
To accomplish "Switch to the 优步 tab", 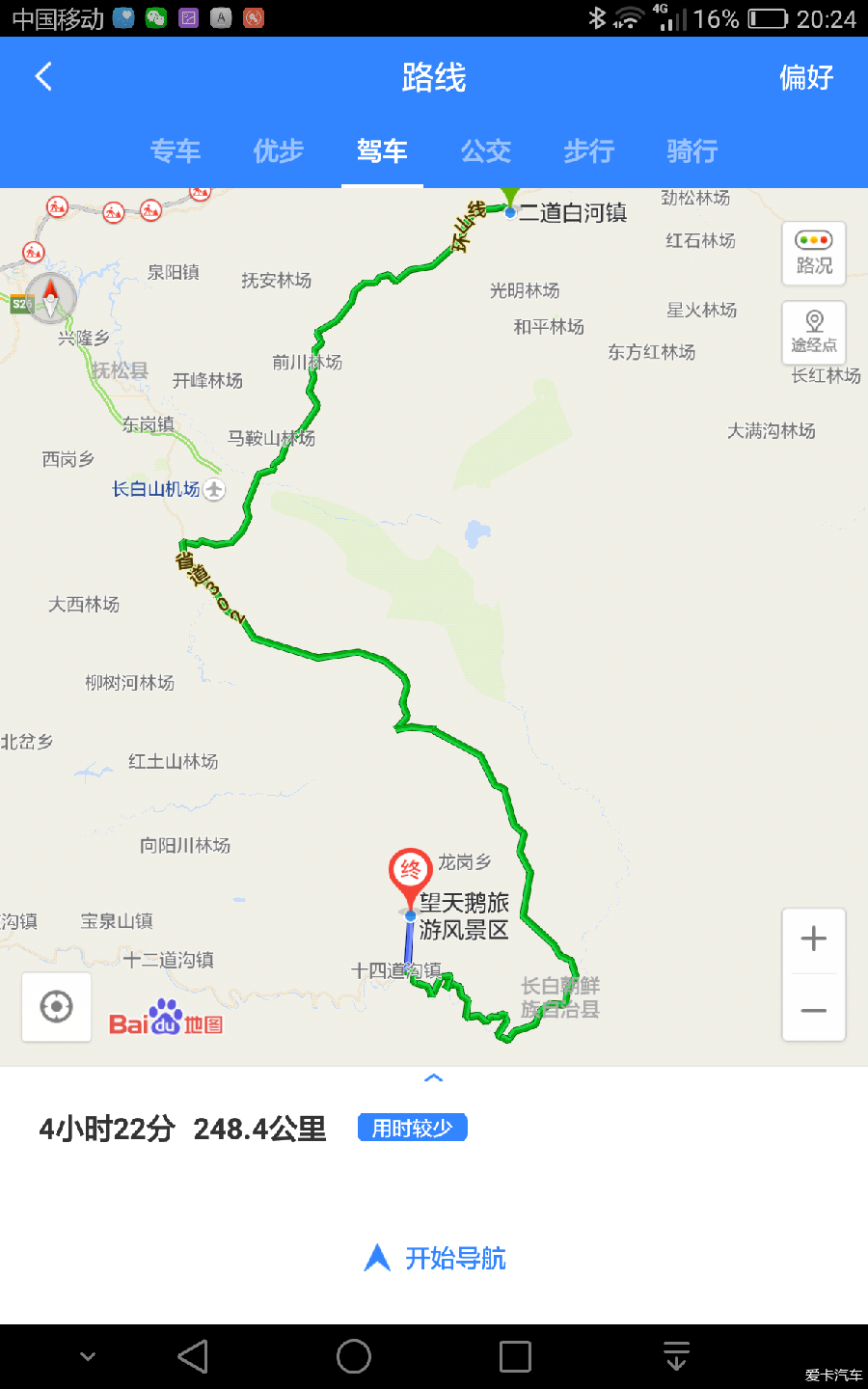I will 279,151.
